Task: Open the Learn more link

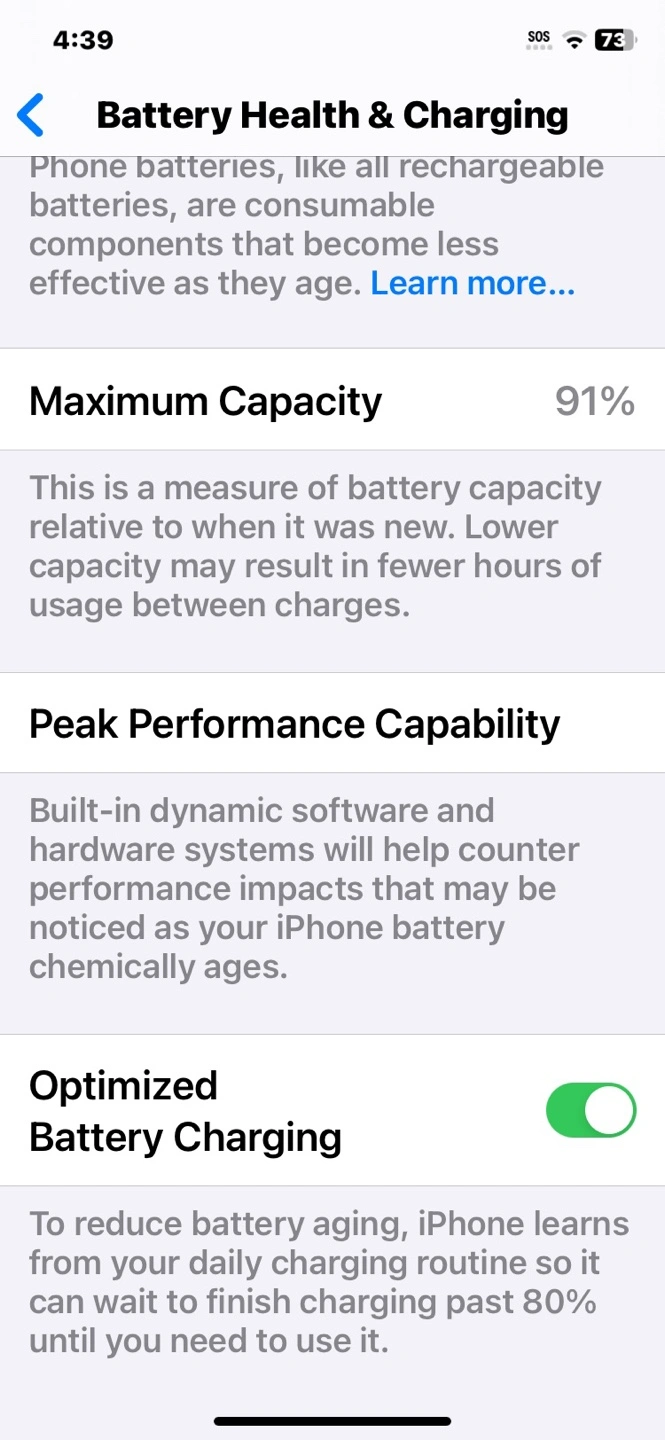Action: tap(472, 284)
